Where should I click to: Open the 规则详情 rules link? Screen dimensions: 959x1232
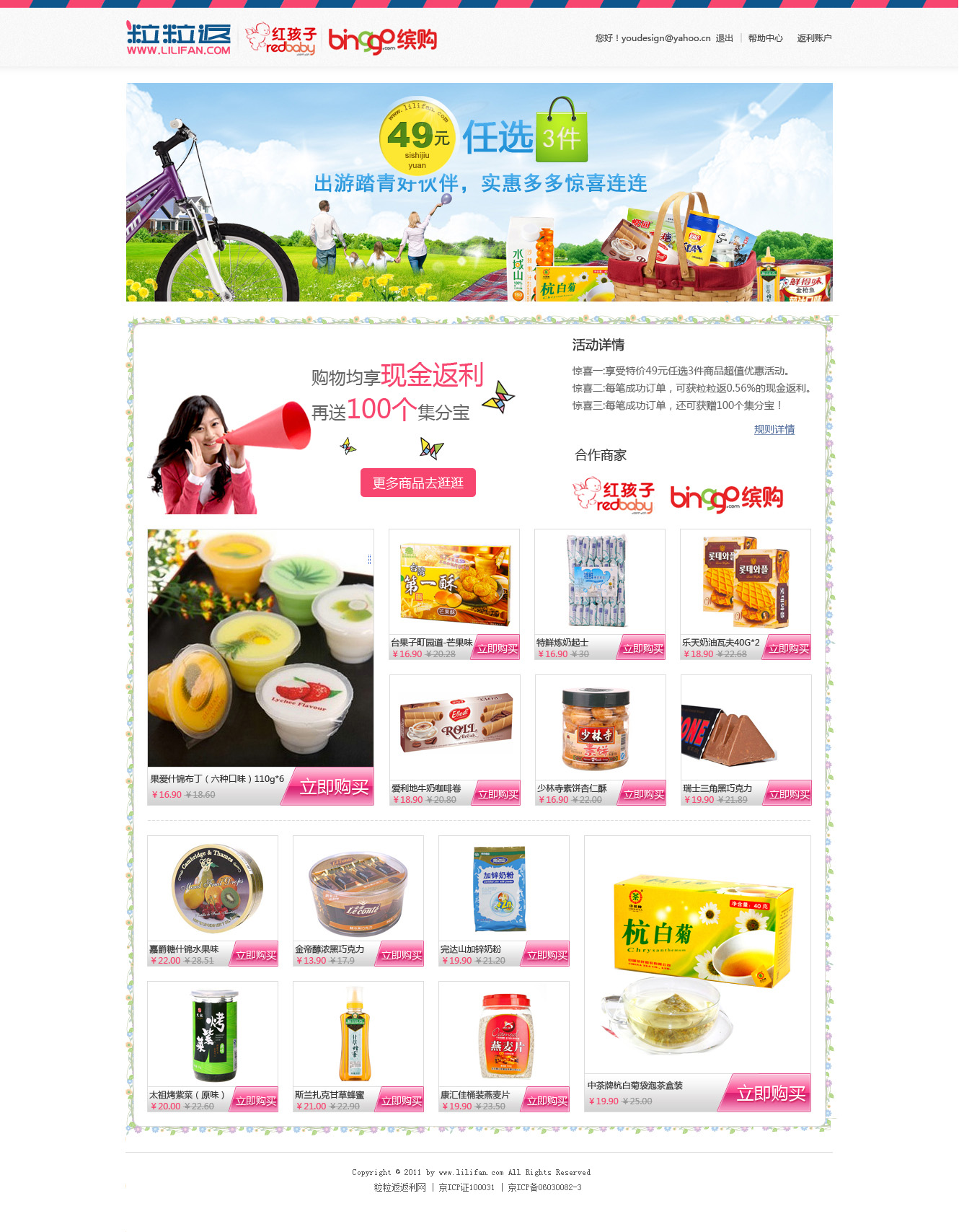[774, 429]
